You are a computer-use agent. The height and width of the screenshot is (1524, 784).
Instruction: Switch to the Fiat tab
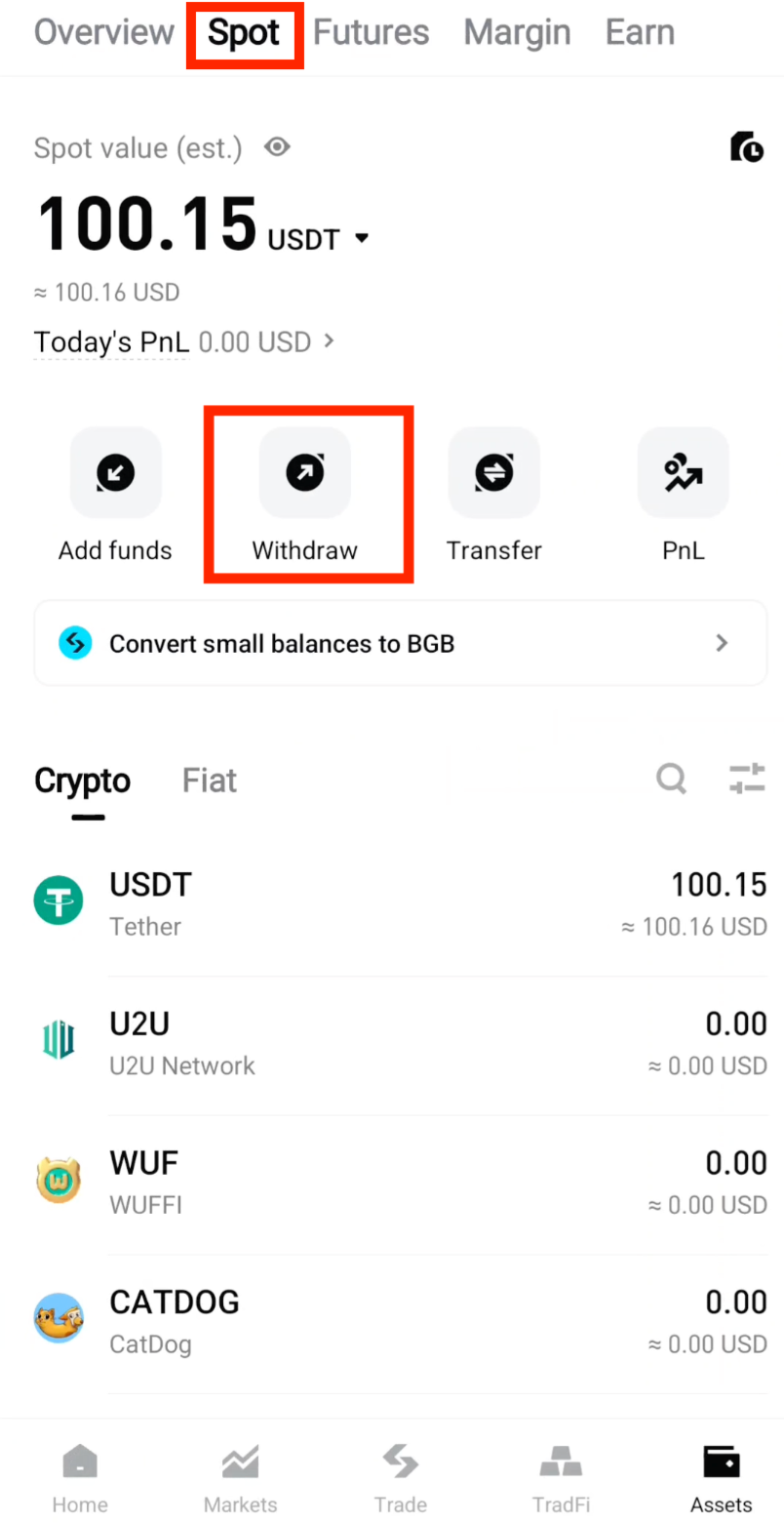[209, 780]
